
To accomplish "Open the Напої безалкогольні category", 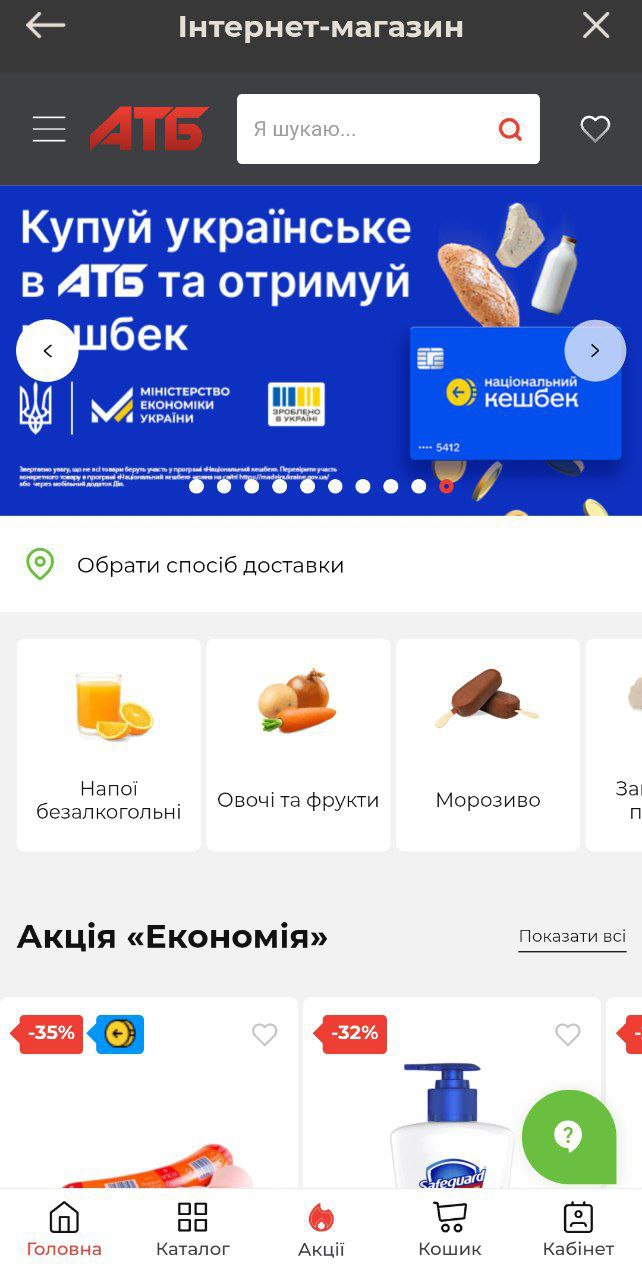I will (109, 745).
